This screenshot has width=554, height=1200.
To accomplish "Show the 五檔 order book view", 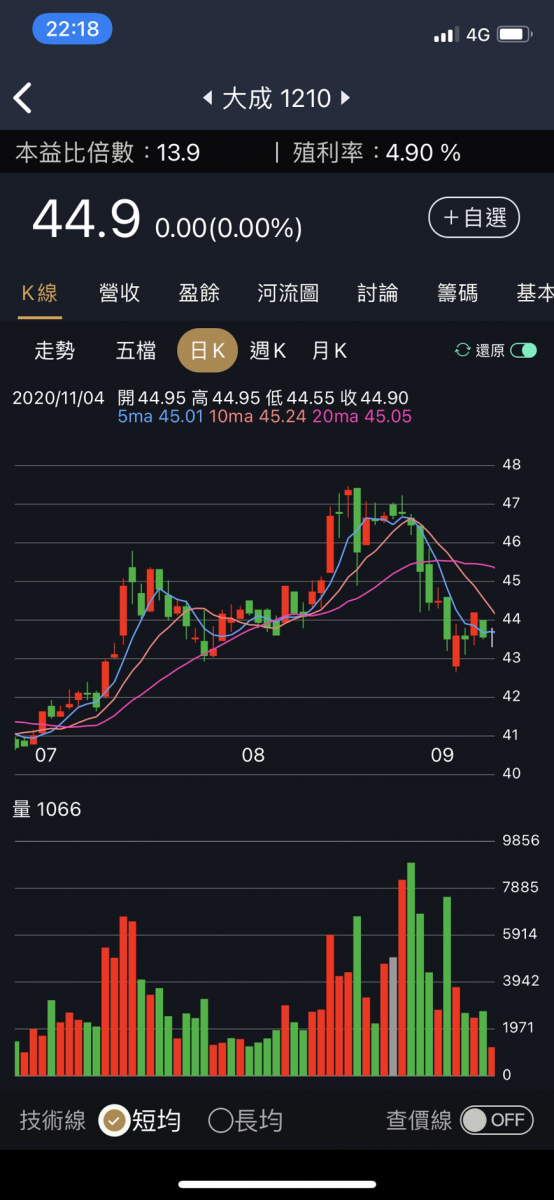I will [136, 351].
